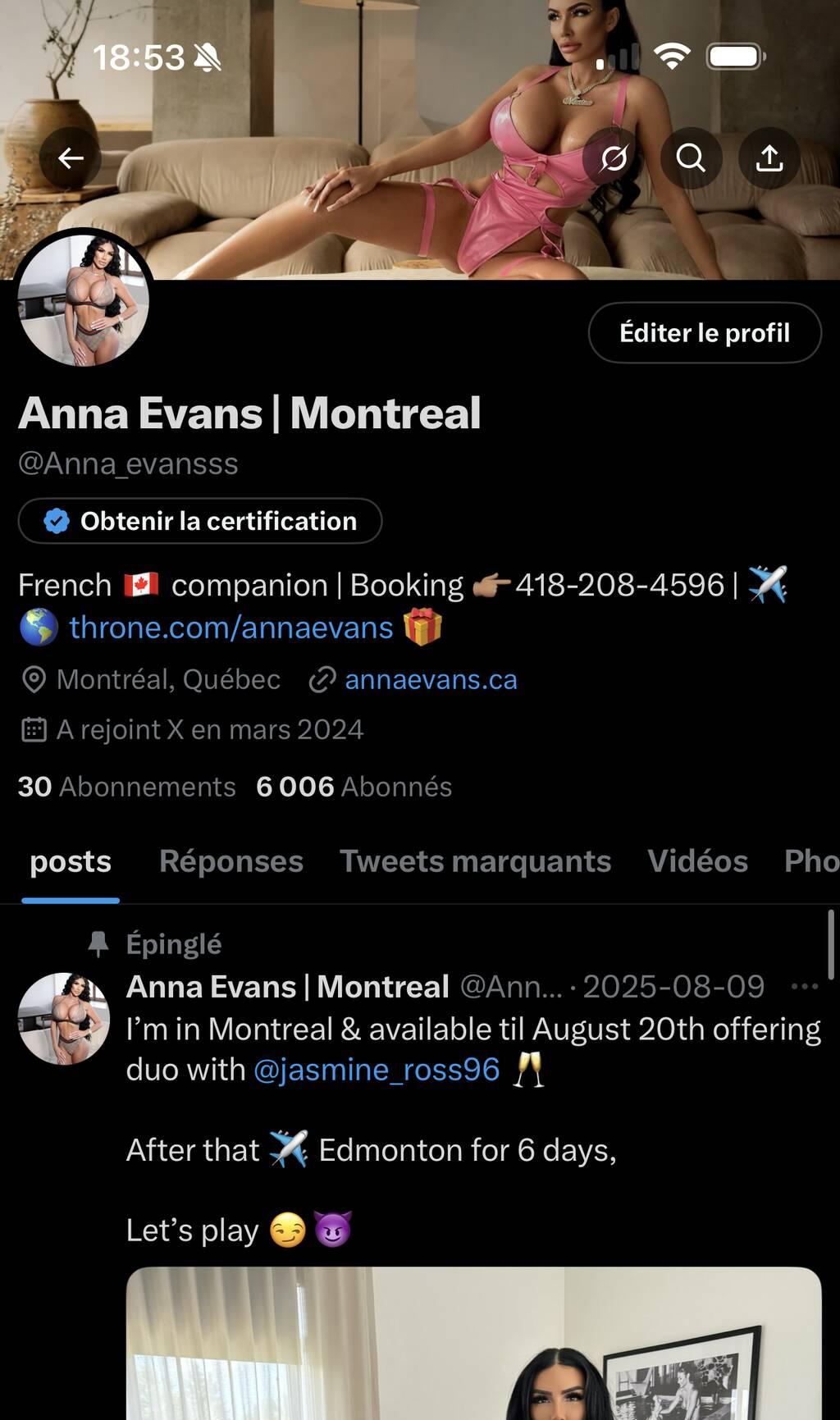Viewport: 840px width, 1420px height.
Task: Open the pinned post's three-dot menu
Action: [x=804, y=987]
